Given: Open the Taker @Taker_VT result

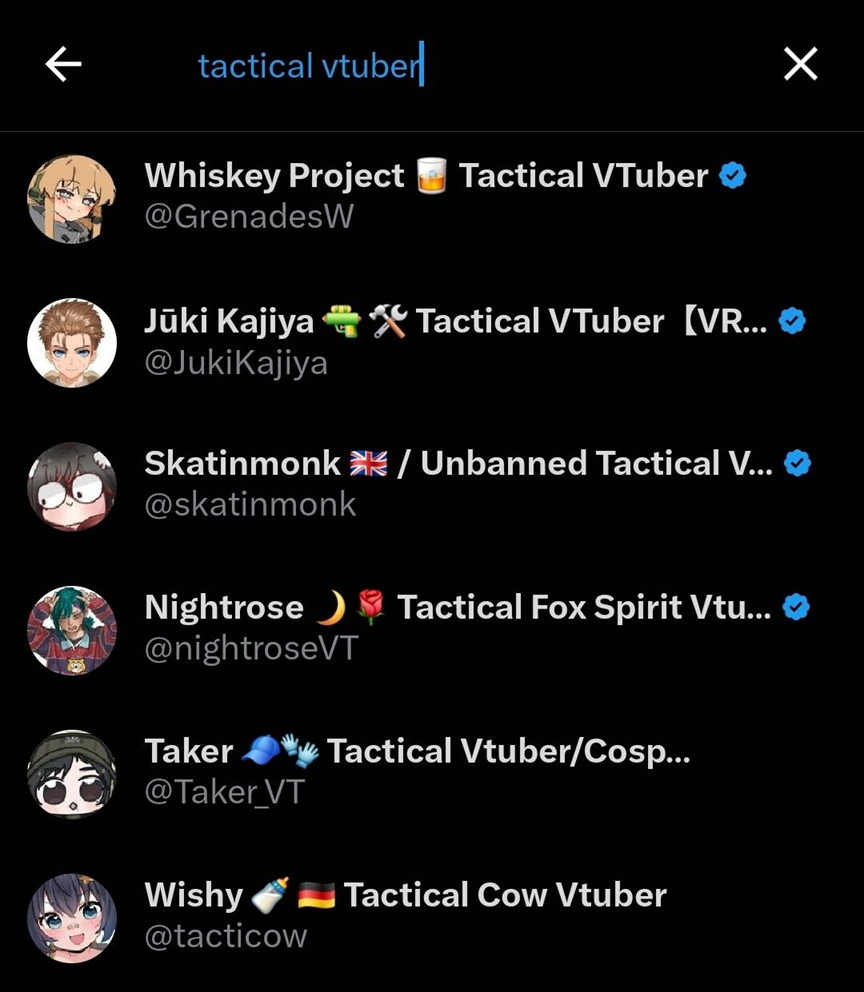Looking at the screenshot, I should 430,772.
